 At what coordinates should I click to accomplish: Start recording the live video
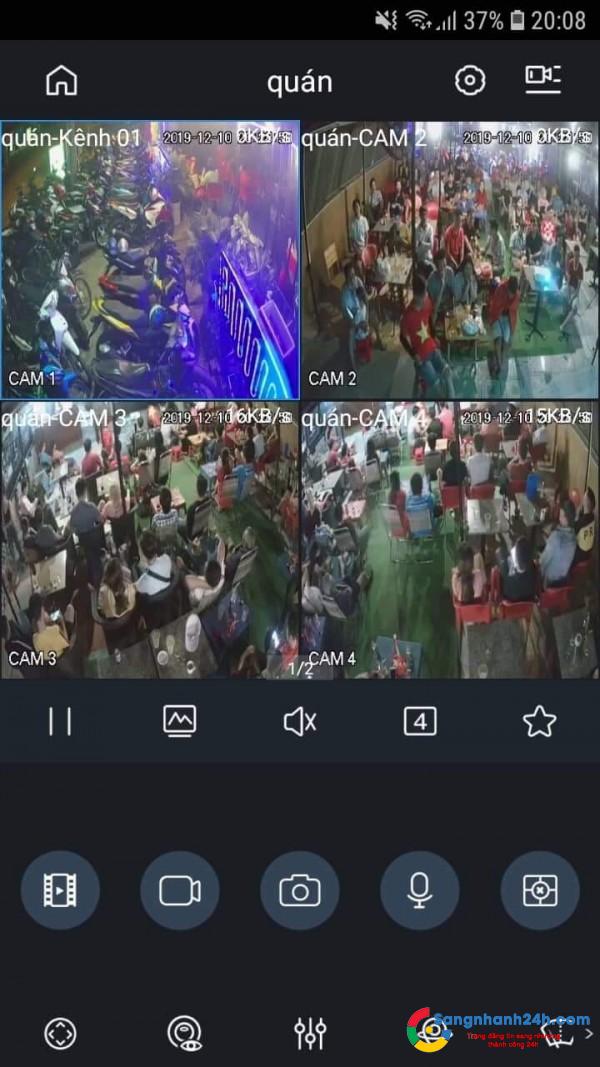click(180, 890)
